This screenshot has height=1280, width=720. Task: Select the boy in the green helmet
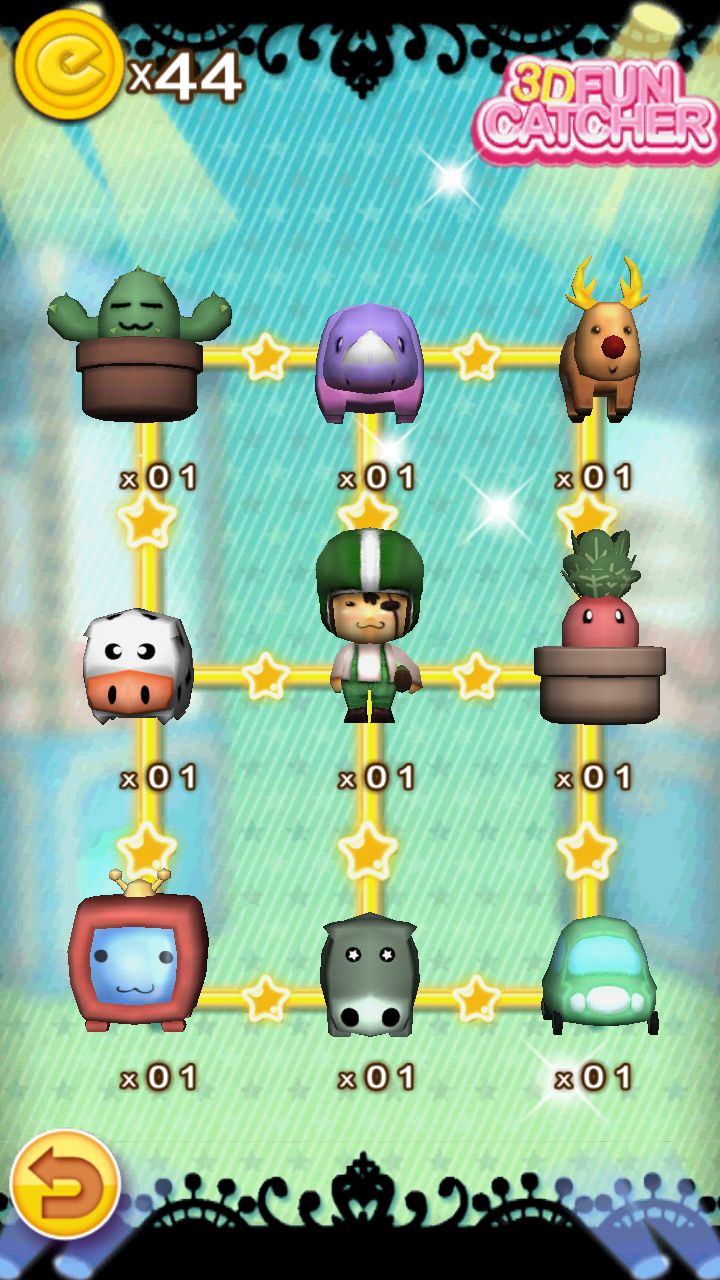[x=370, y=630]
